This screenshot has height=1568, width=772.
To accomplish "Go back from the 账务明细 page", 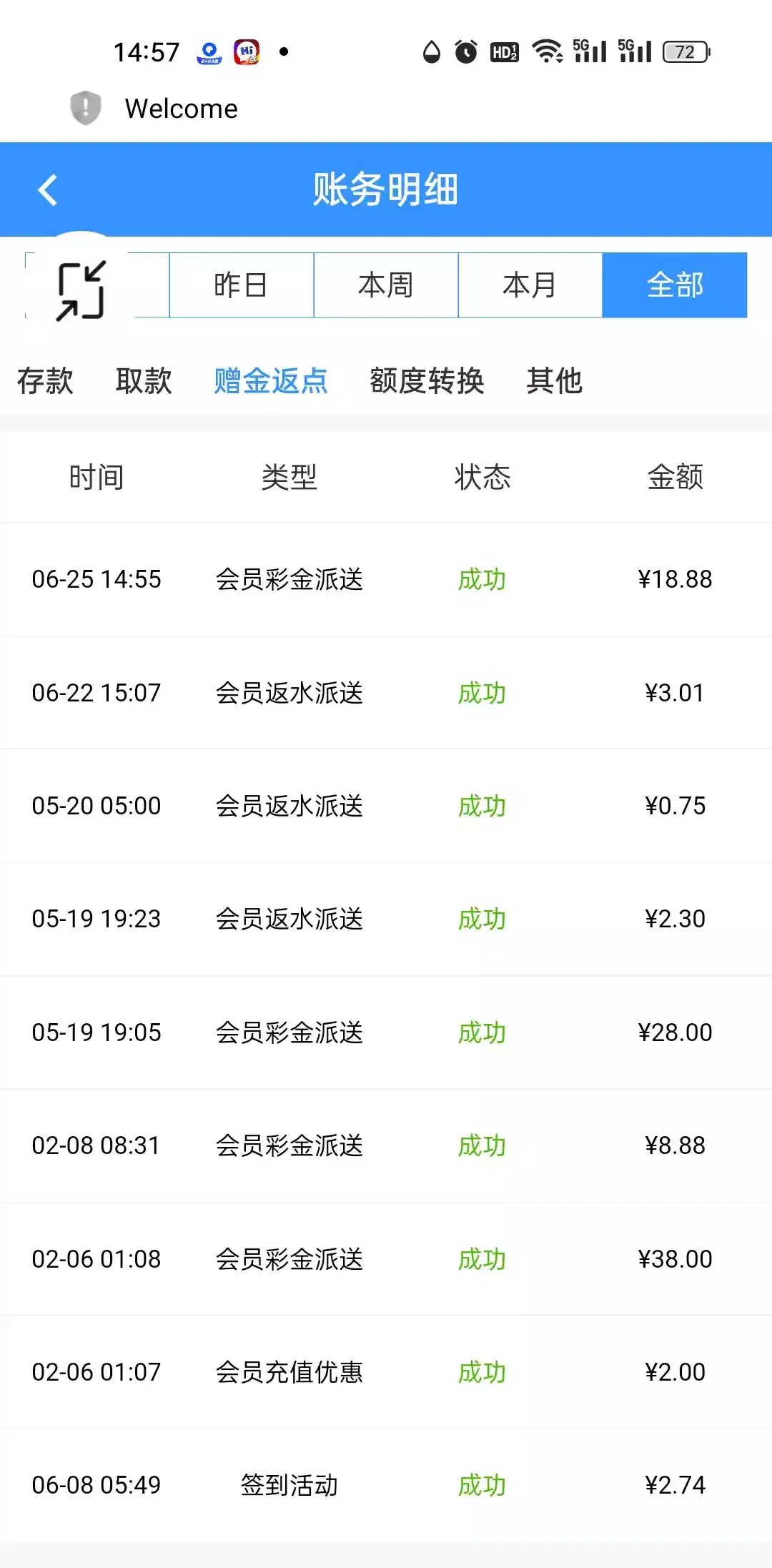I will [47, 190].
